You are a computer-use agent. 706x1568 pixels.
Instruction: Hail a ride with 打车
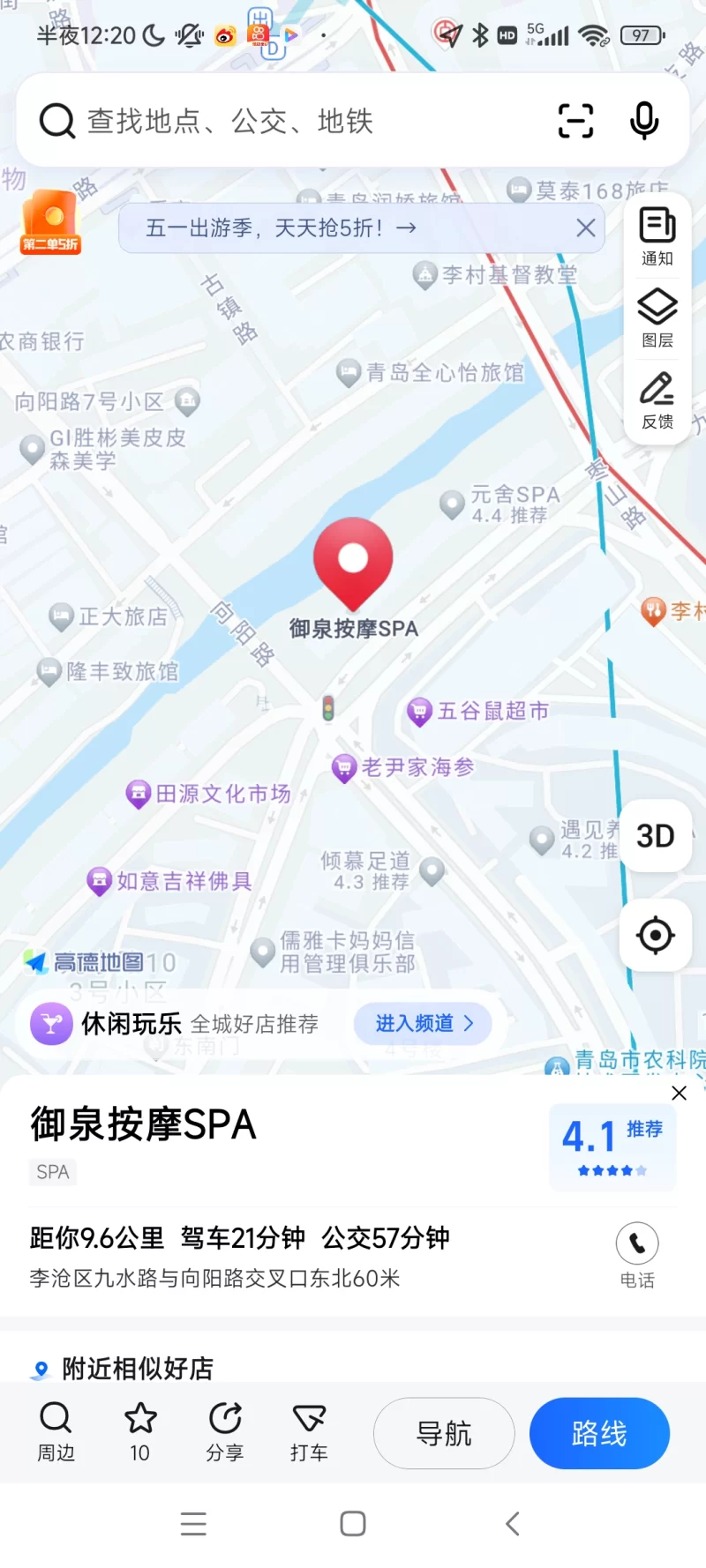tap(309, 1432)
